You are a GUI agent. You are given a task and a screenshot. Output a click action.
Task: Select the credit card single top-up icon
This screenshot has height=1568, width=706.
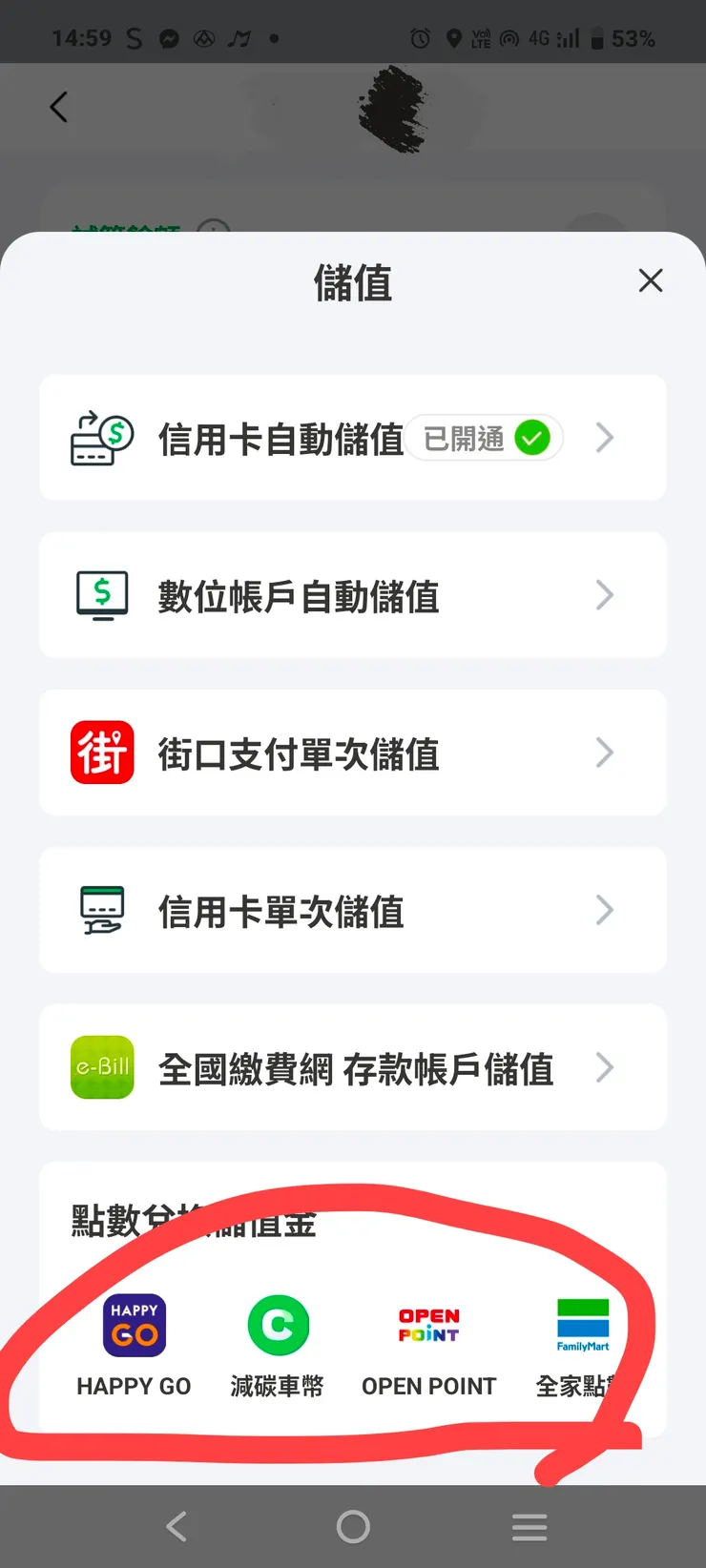(102, 910)
